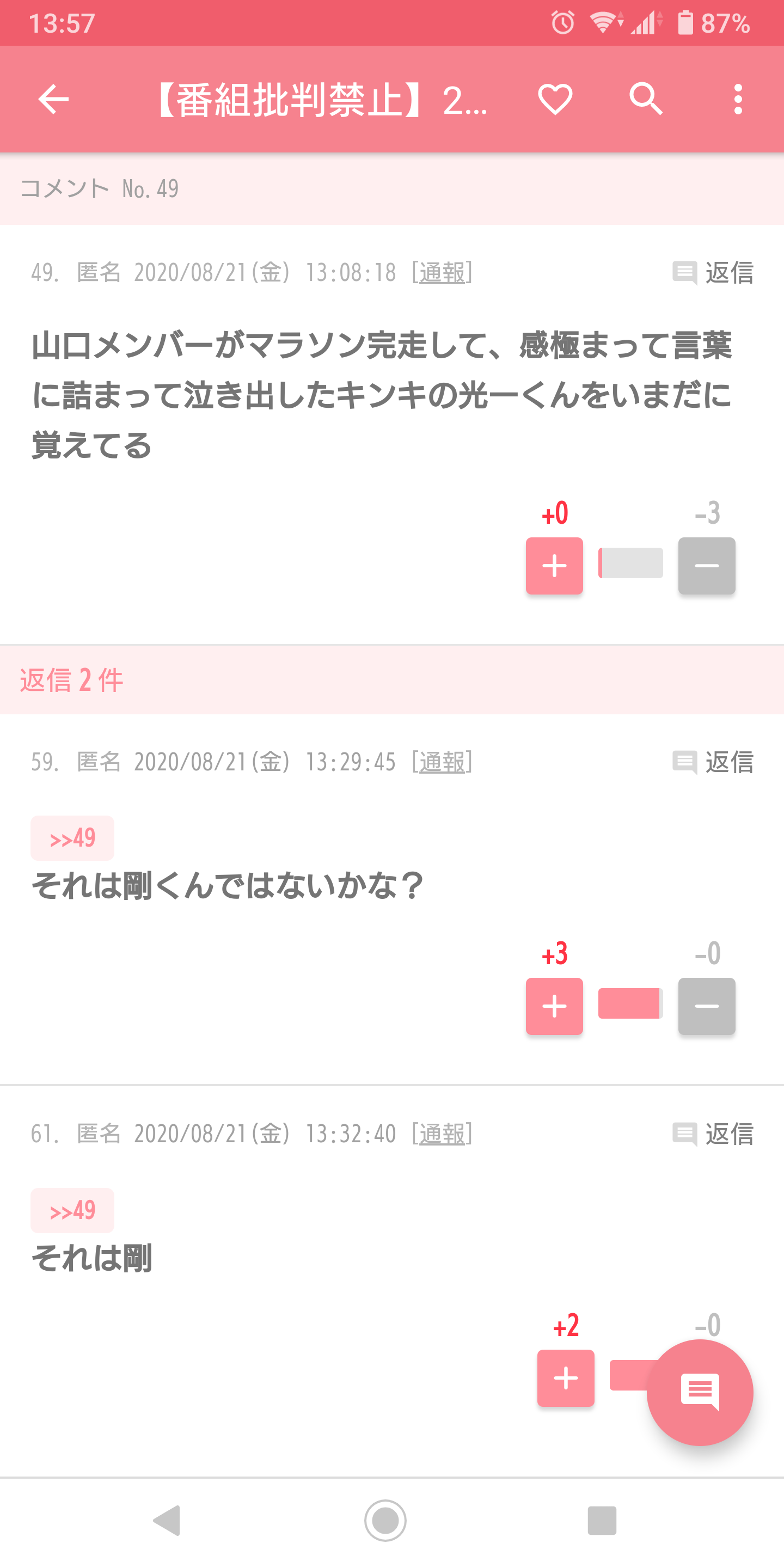Upvote comment 59 with the plus button

click(555, 1006)
